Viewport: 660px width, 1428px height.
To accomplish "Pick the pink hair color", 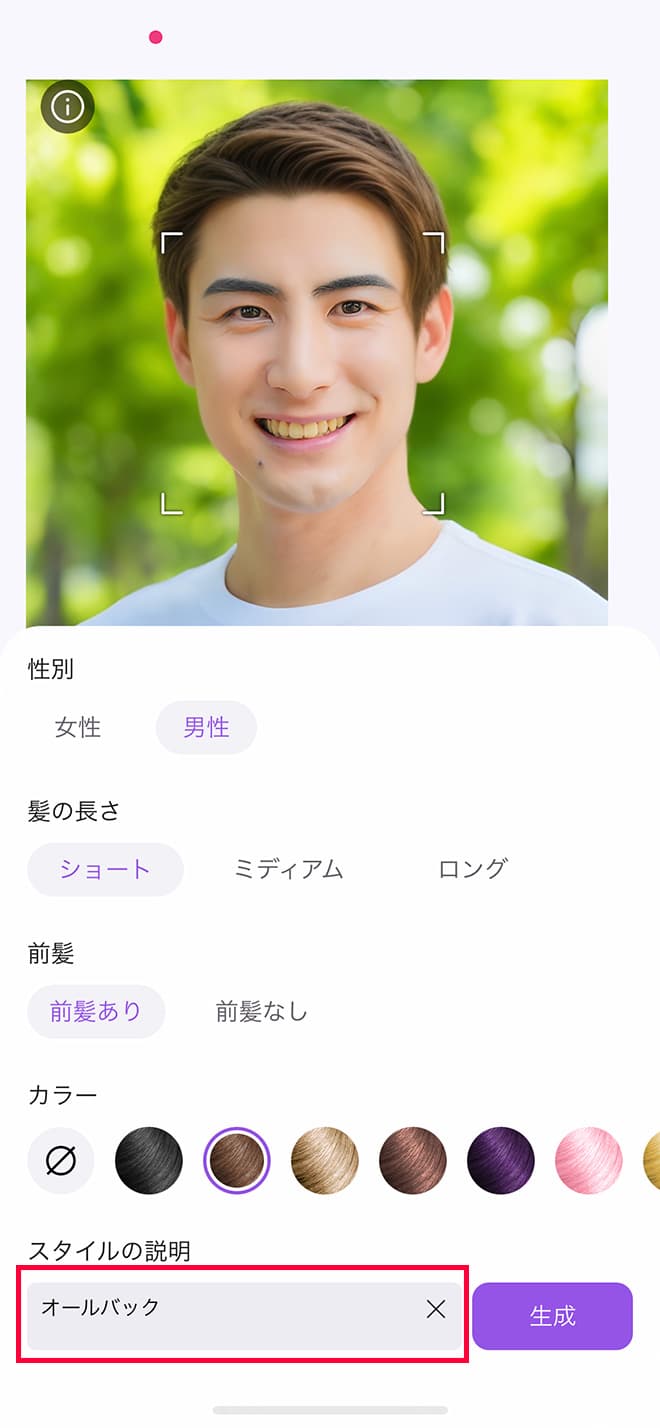I will 589,1161.
